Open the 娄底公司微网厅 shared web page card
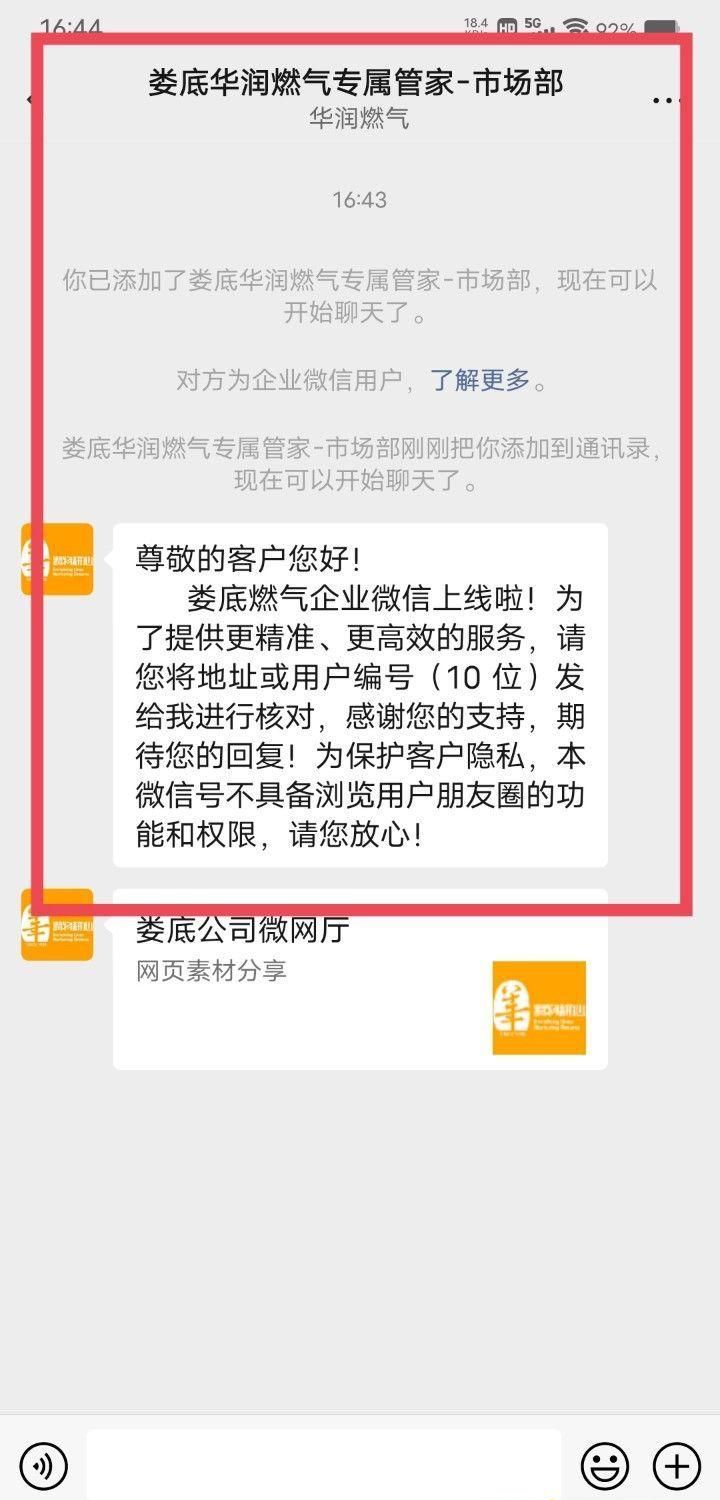 tap(360, 980)
